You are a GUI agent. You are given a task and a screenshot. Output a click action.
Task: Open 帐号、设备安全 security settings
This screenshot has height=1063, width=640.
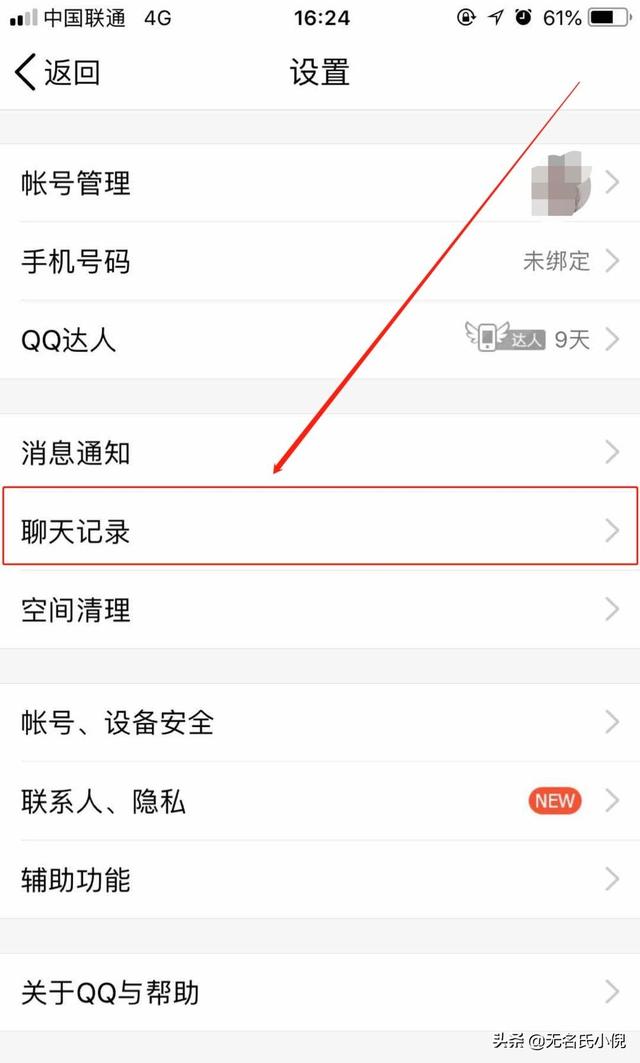tap(320, 722)
